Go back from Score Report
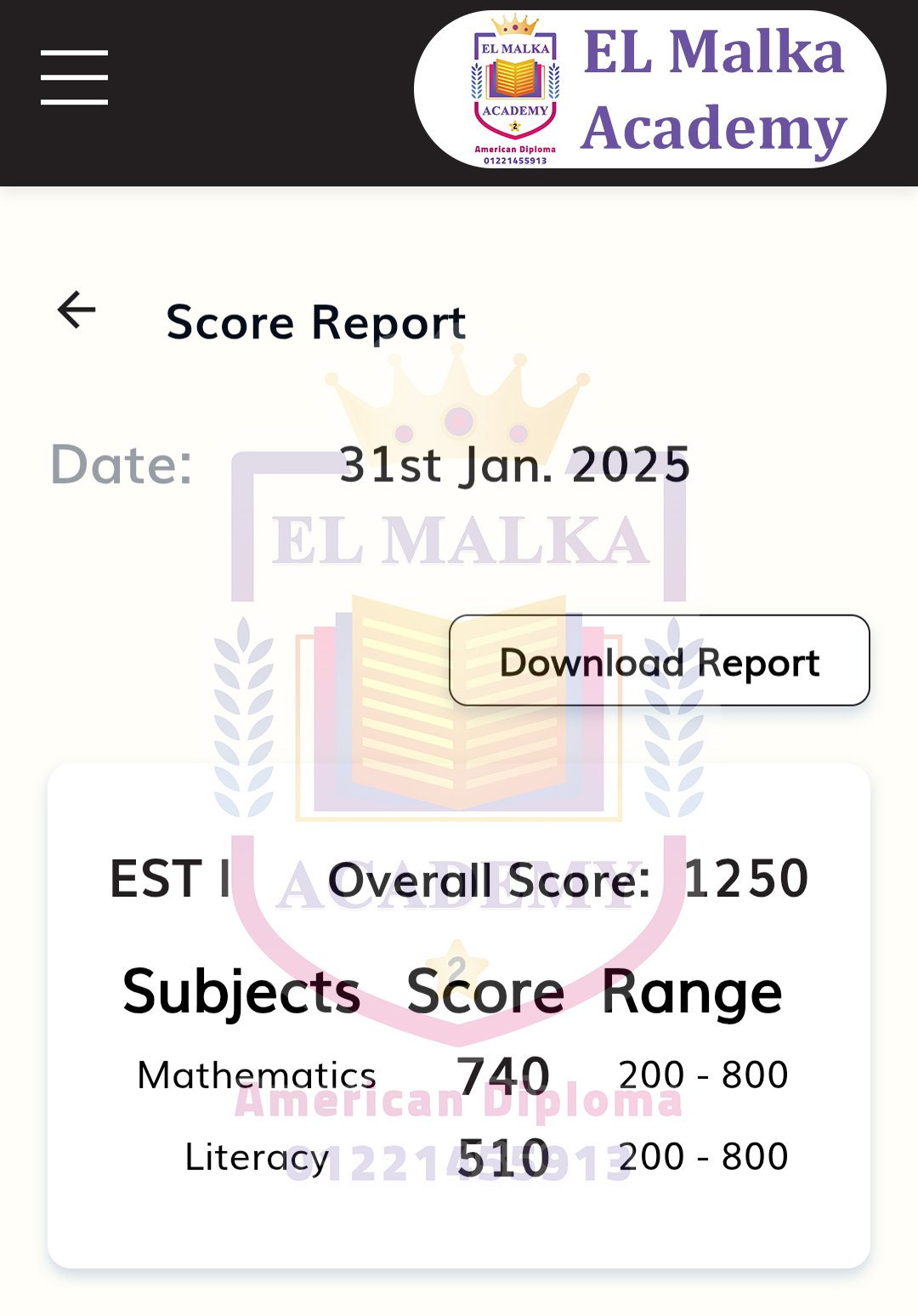 [x=76, y=309]
